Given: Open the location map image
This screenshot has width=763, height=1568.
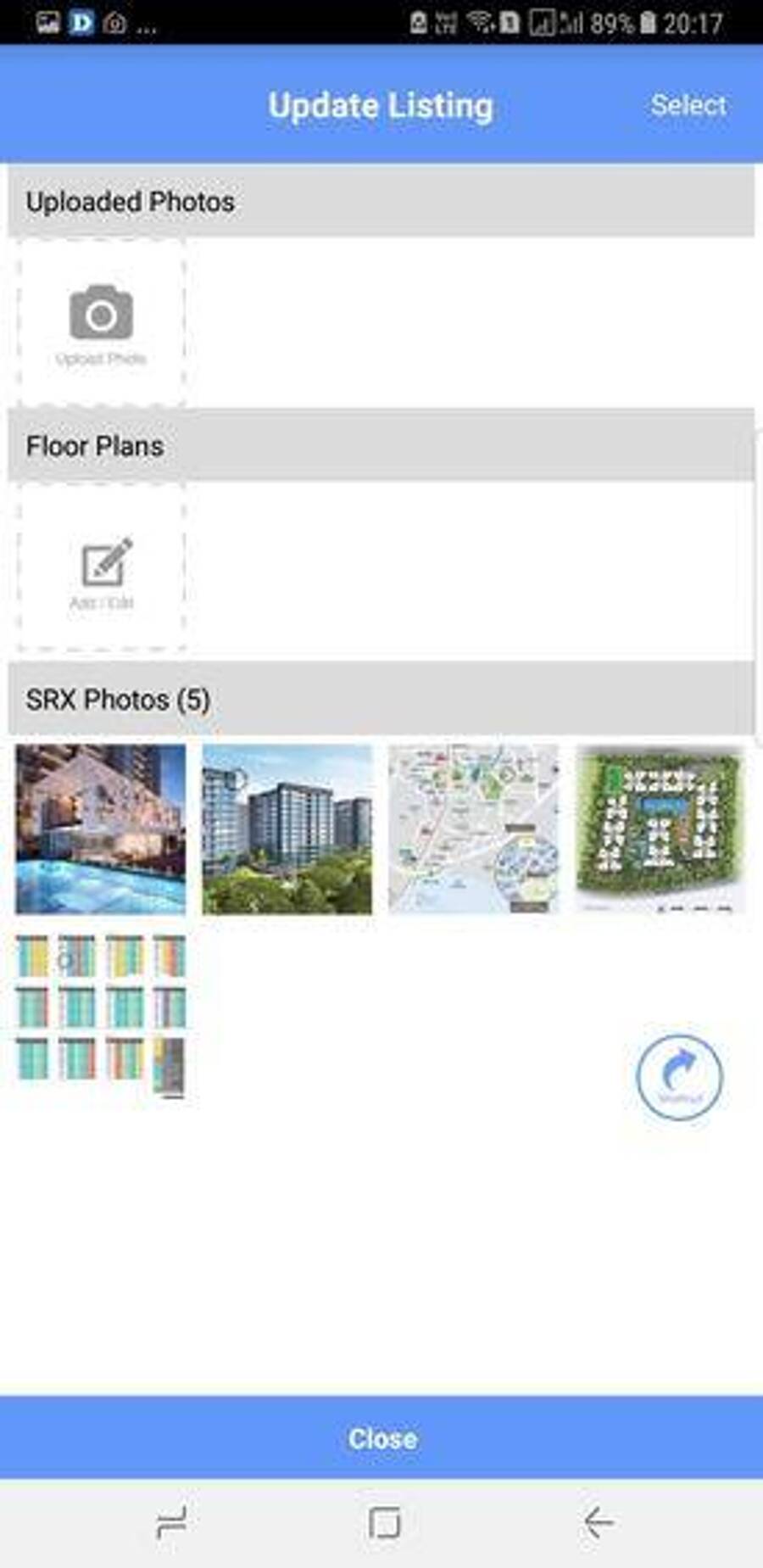Looking at the screenshot, I should [474, 829].
